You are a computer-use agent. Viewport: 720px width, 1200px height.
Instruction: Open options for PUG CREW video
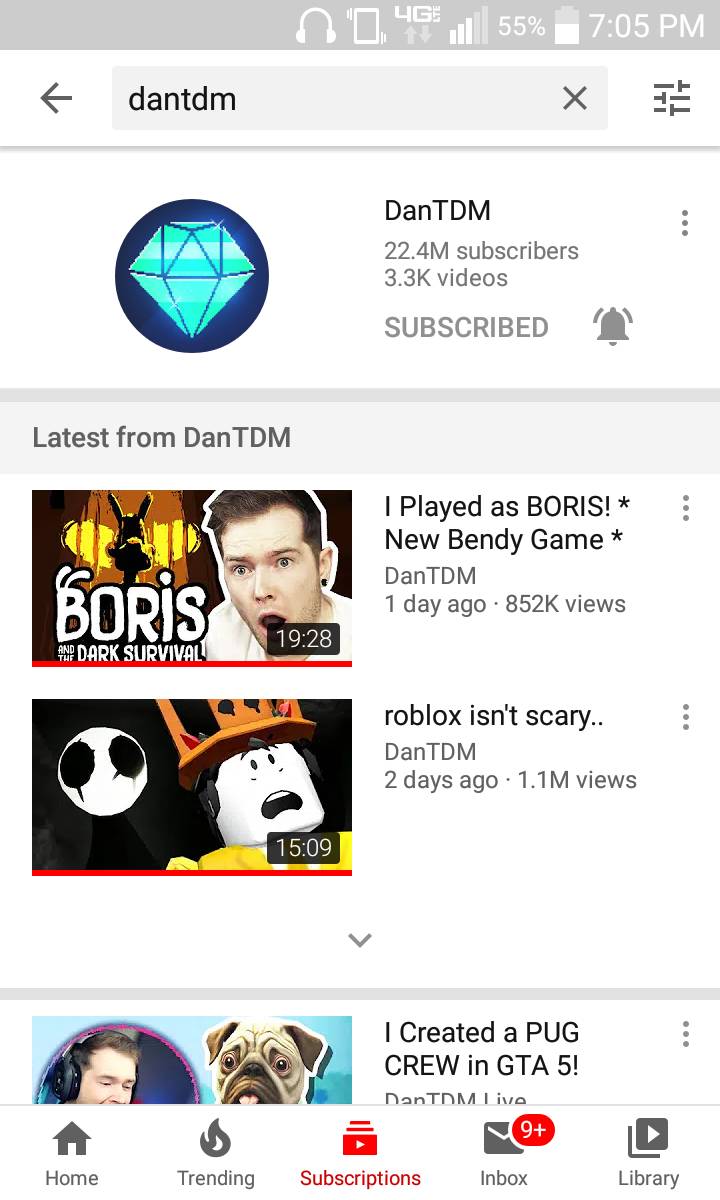tap(685, 1033)
